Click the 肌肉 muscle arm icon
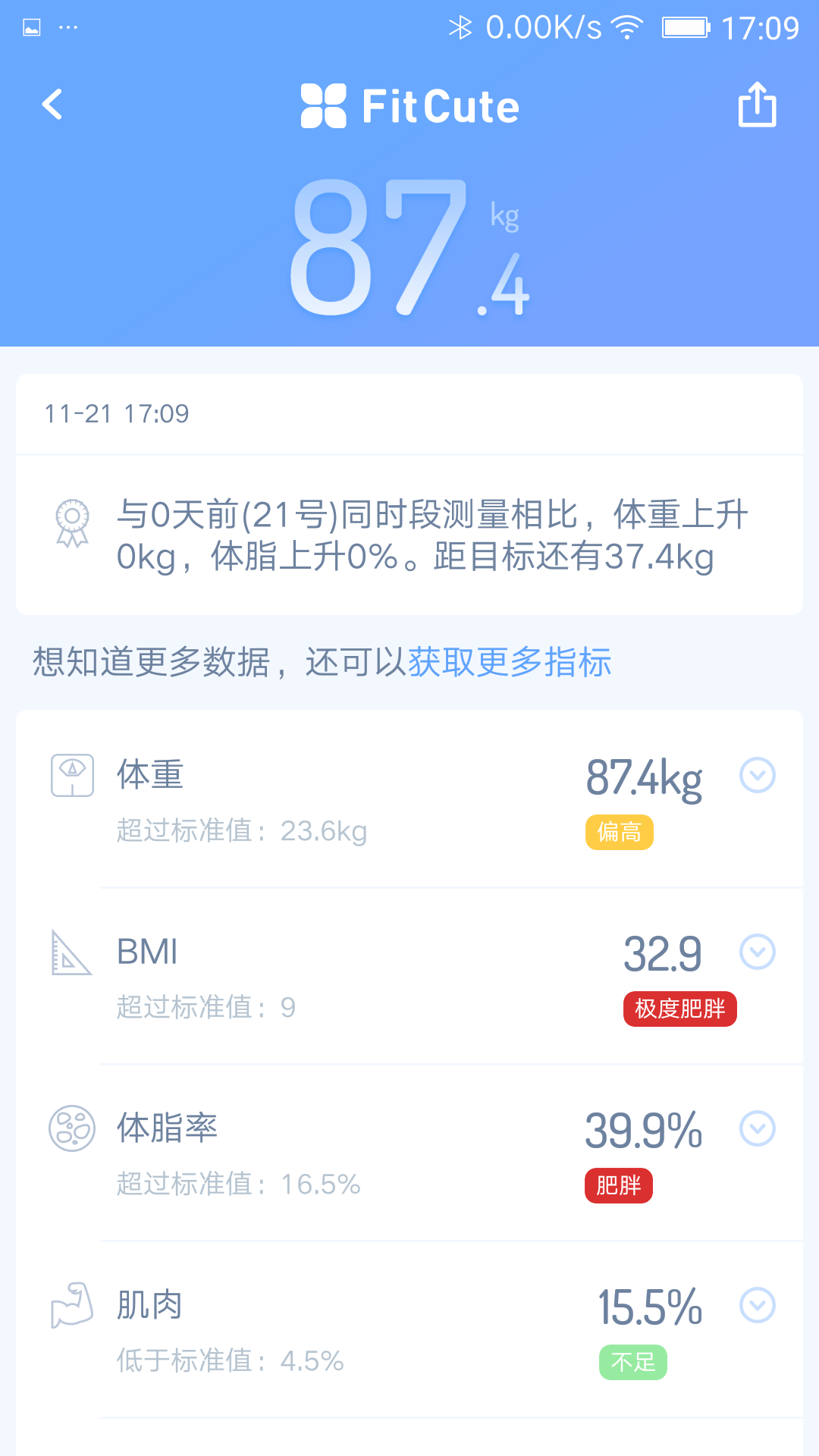This screenshot has height=1456, width=819. 71,1306
